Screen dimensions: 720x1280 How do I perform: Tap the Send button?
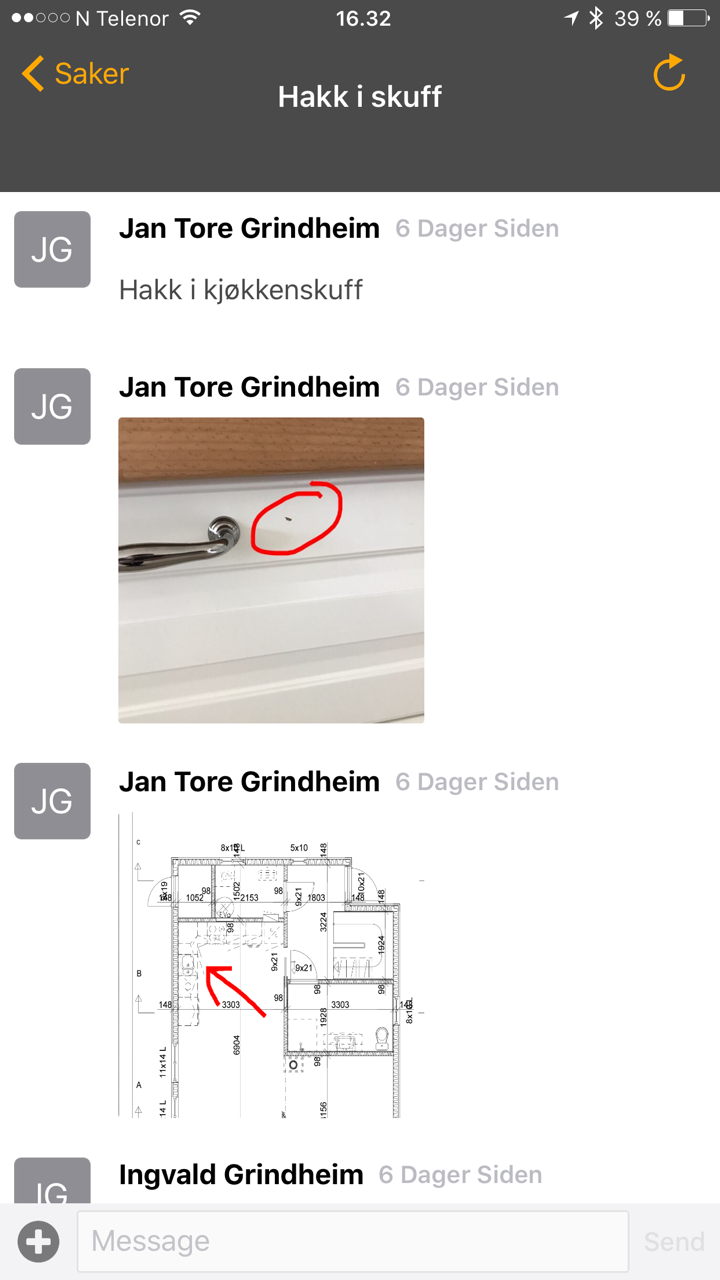pos(674,1242)
